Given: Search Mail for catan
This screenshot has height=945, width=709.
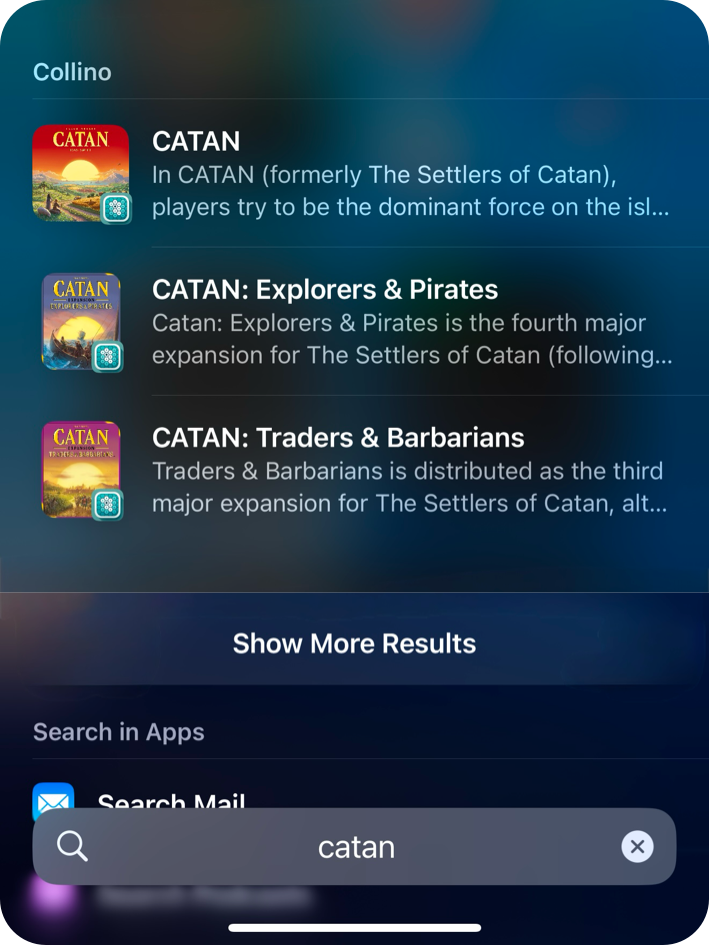Looking at the screenshot, I should click(170, 797).
